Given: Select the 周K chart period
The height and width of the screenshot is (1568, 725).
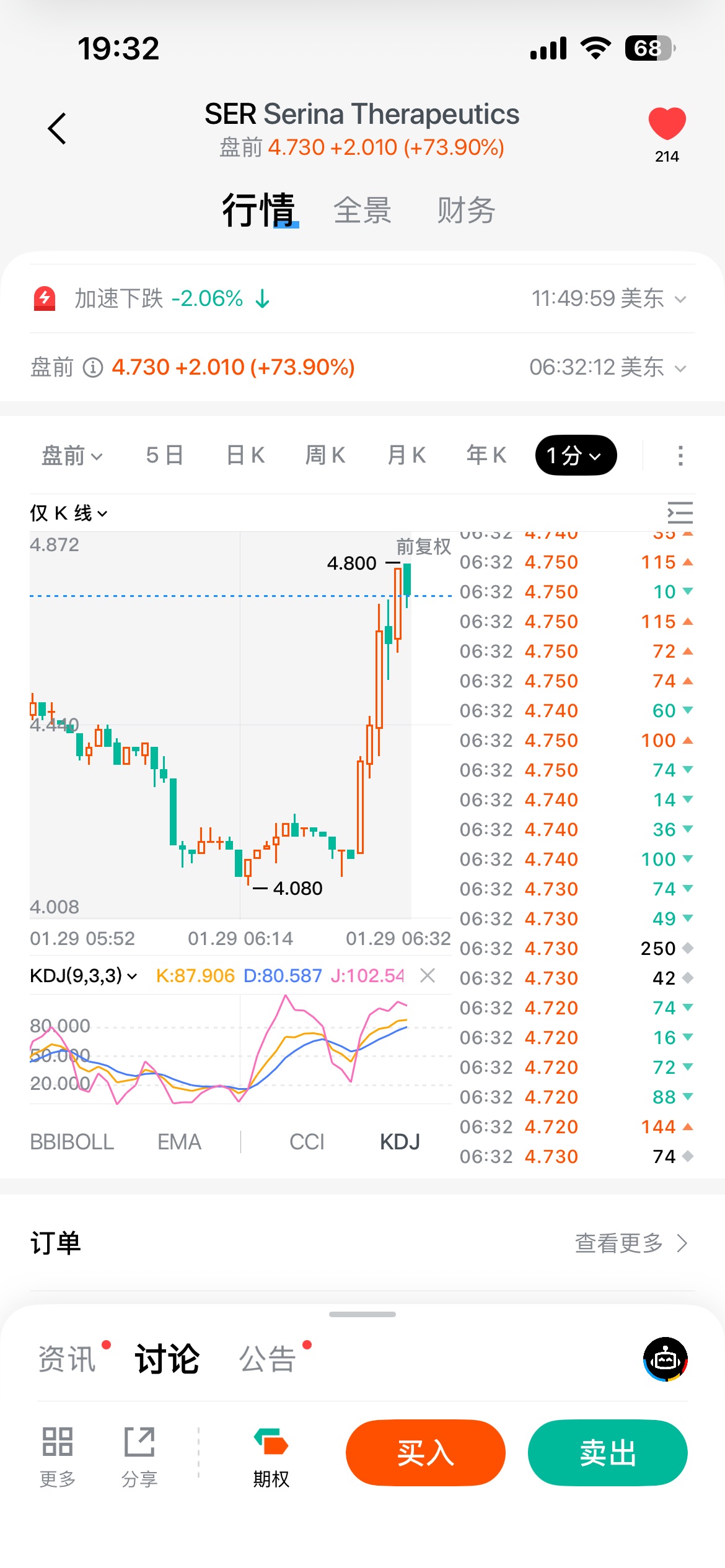Looking at the screenshot, I should [325, 456].
